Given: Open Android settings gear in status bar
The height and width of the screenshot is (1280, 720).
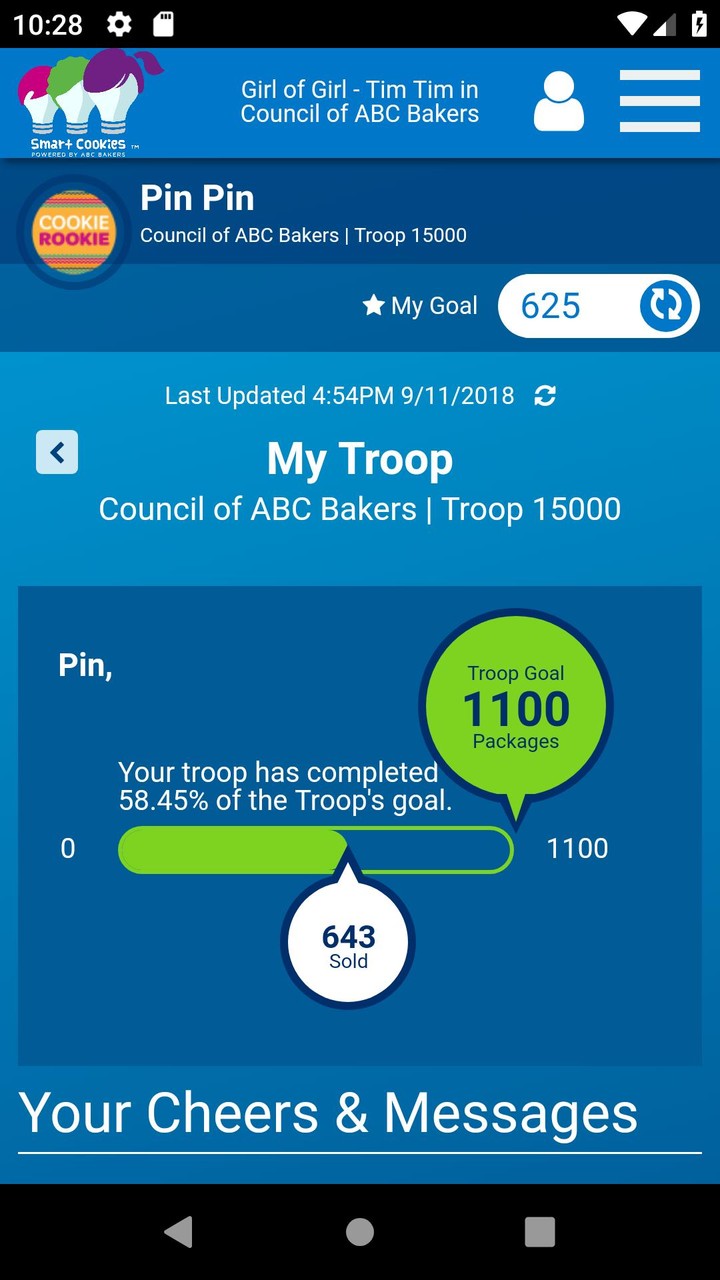Looking at the screenshot, I should click(x=117, y=25).
